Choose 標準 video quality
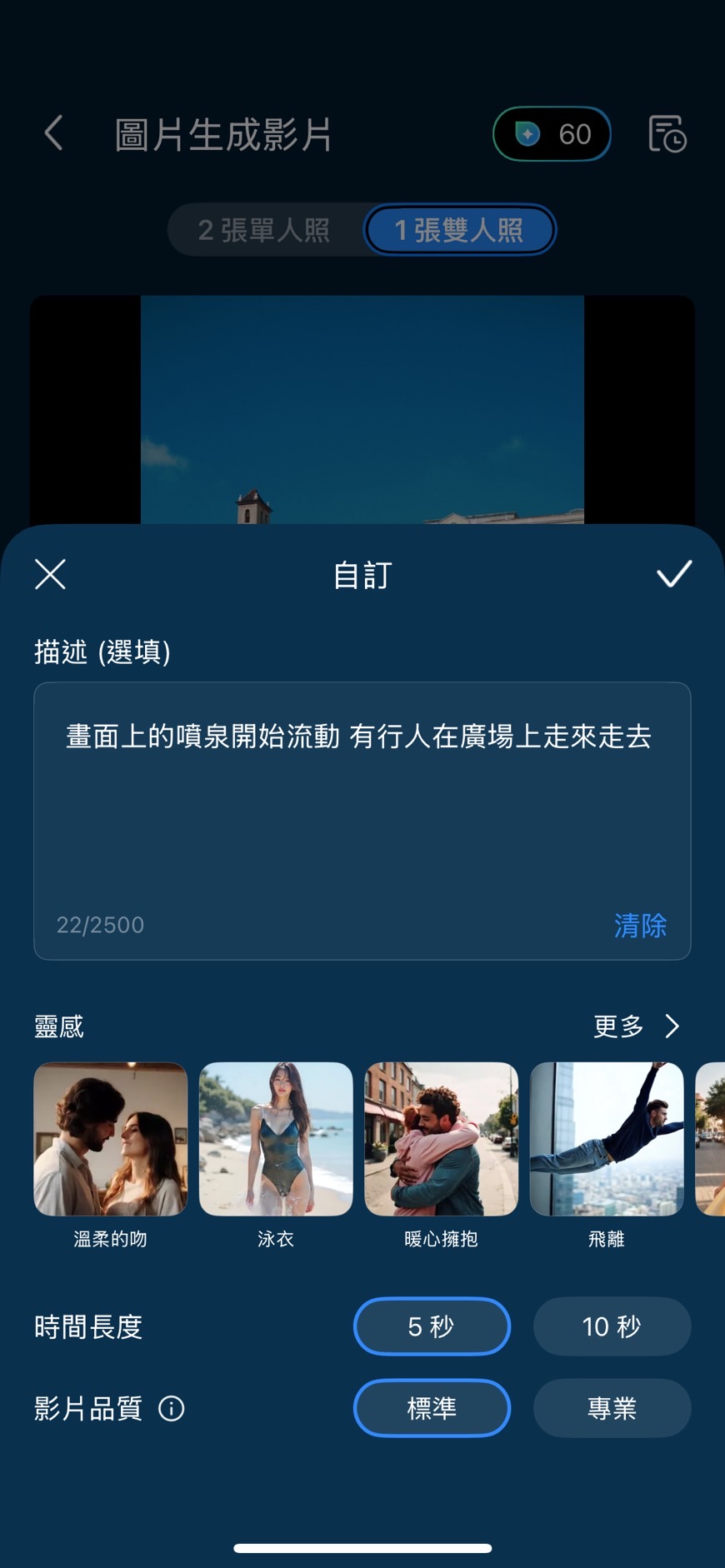Screen dimensions: 725x1568 pos(432,1408)
